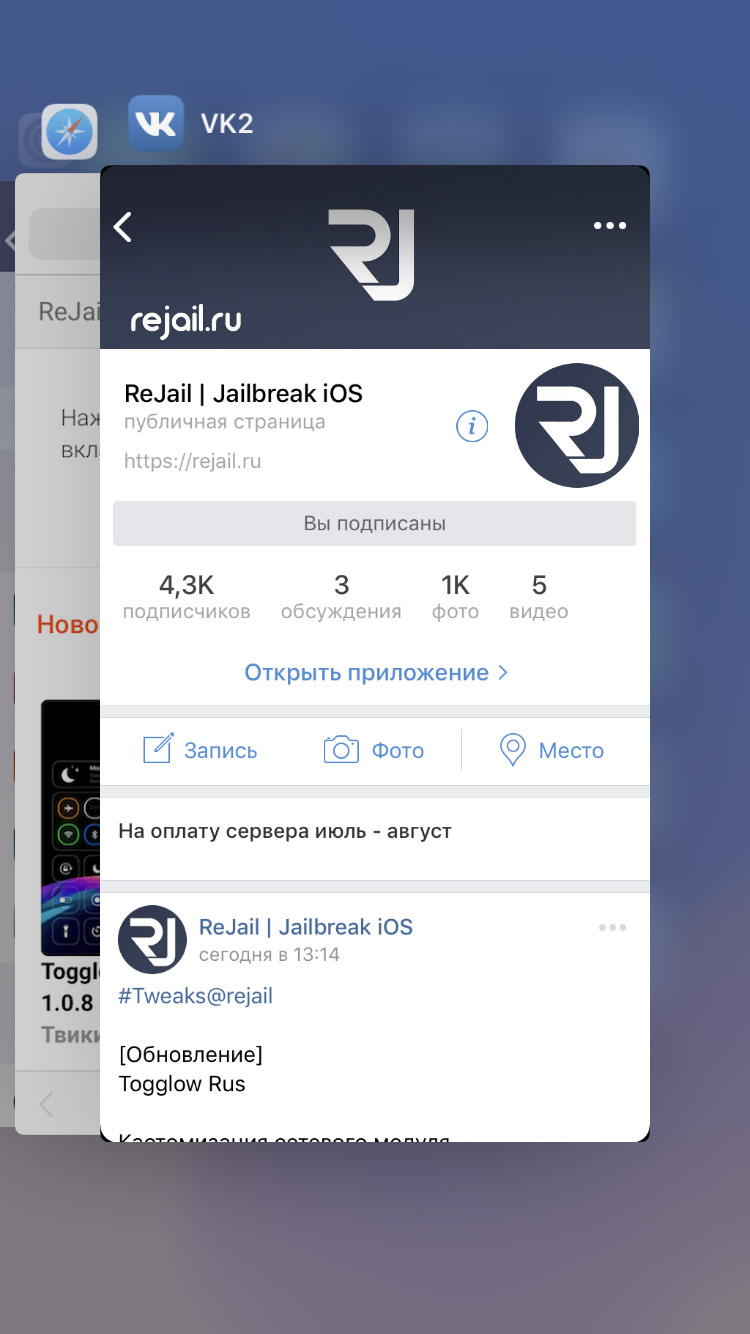The width and height of the screenshot is (750, 1334).
Task: Open the 3 обсуждения section
Action: click(341, 597)
